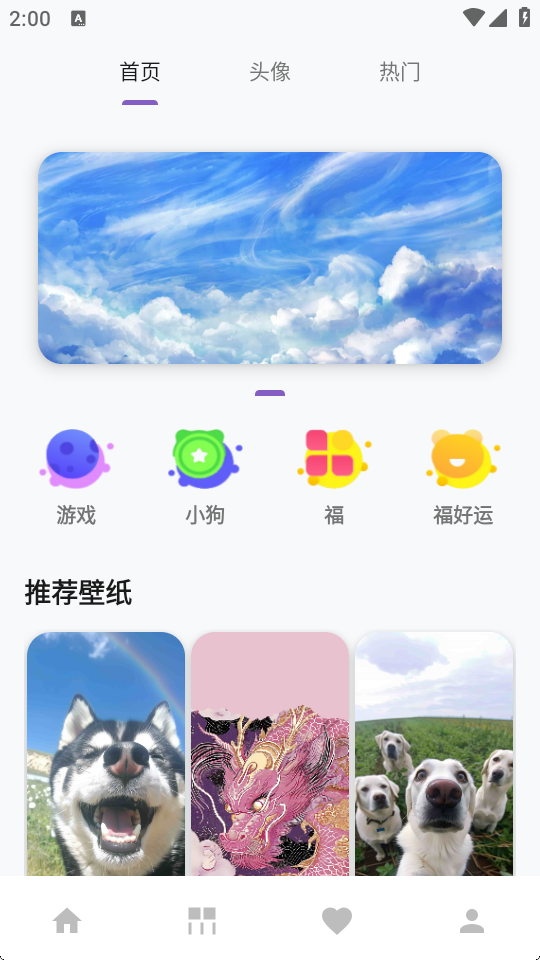
Task: Open the categories grid in bottom navigation
Action: pyautogui.click(x=202, y=920)
